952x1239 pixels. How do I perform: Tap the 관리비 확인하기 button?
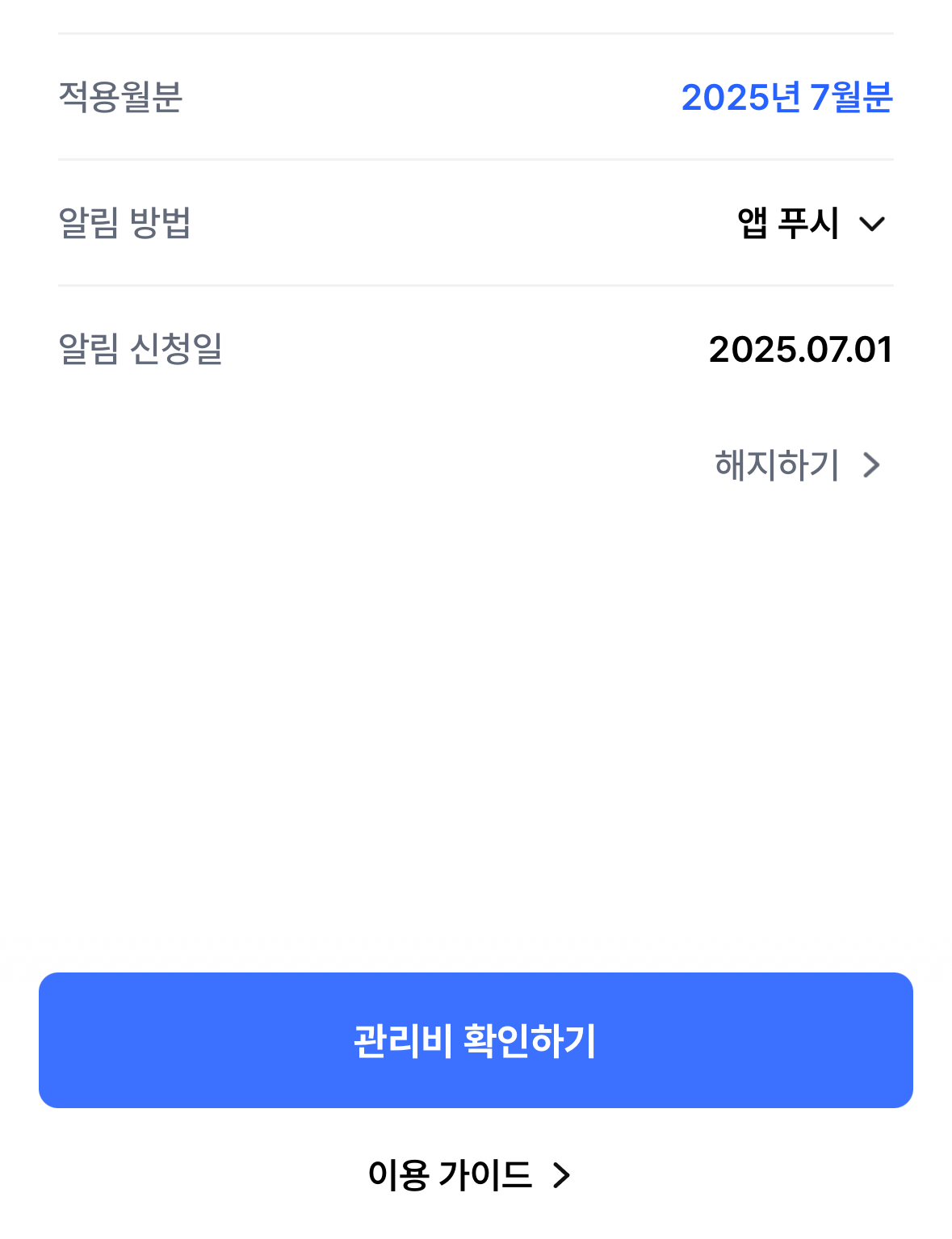pos(476,1040)
